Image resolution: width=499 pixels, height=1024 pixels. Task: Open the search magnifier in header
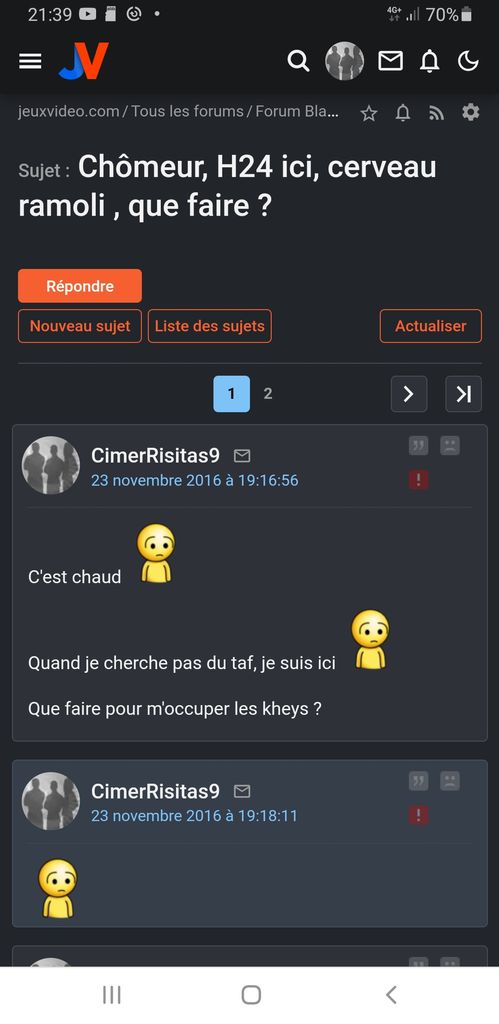tap(298, 61)
